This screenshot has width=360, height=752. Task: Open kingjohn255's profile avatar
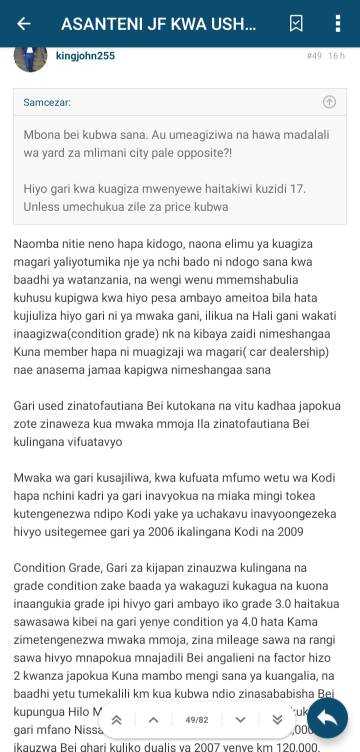click(30, 57)
